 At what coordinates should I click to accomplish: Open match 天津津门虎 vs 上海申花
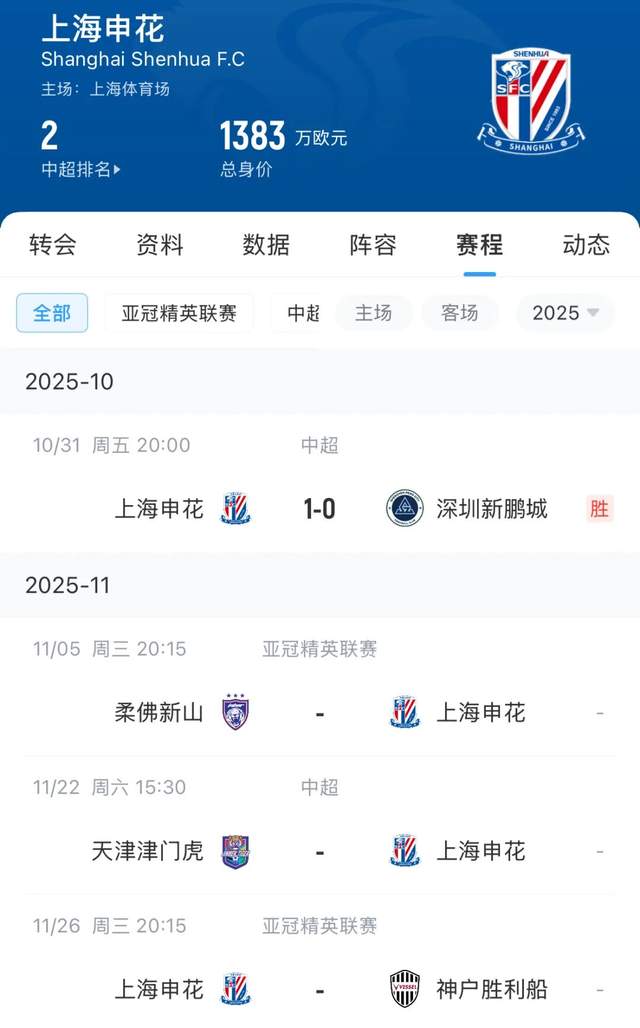320,825
